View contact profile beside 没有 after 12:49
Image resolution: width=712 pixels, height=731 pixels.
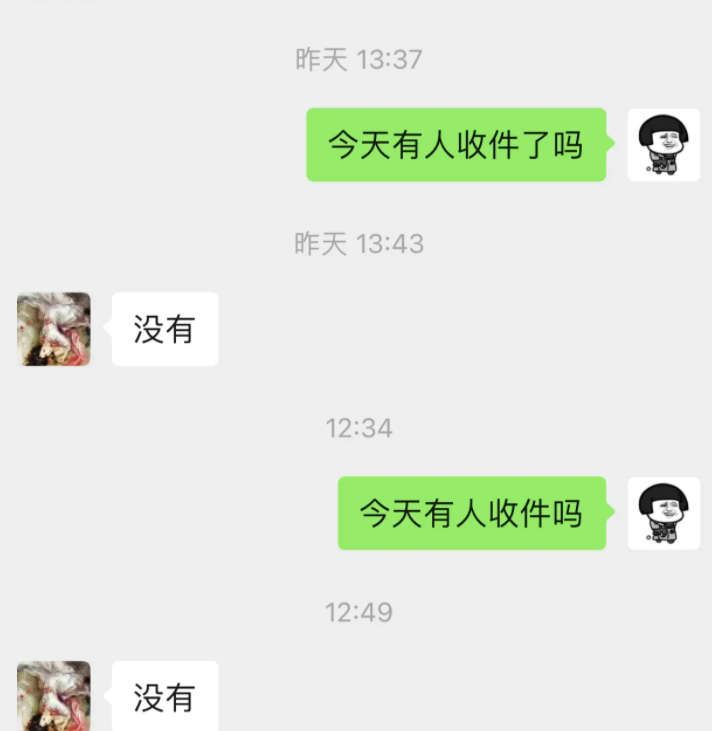54,696
